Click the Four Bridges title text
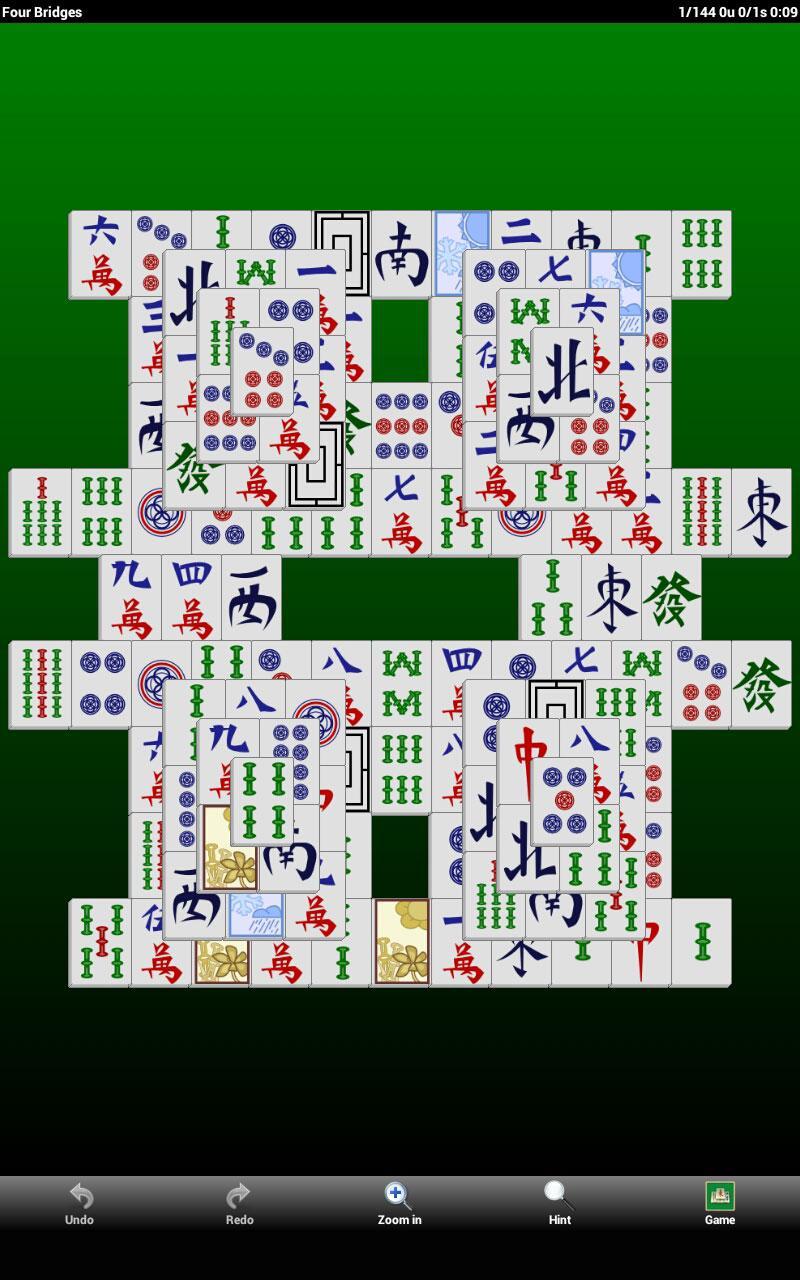The width and height of the screenshot is (800, 1280). coord(41,12)
